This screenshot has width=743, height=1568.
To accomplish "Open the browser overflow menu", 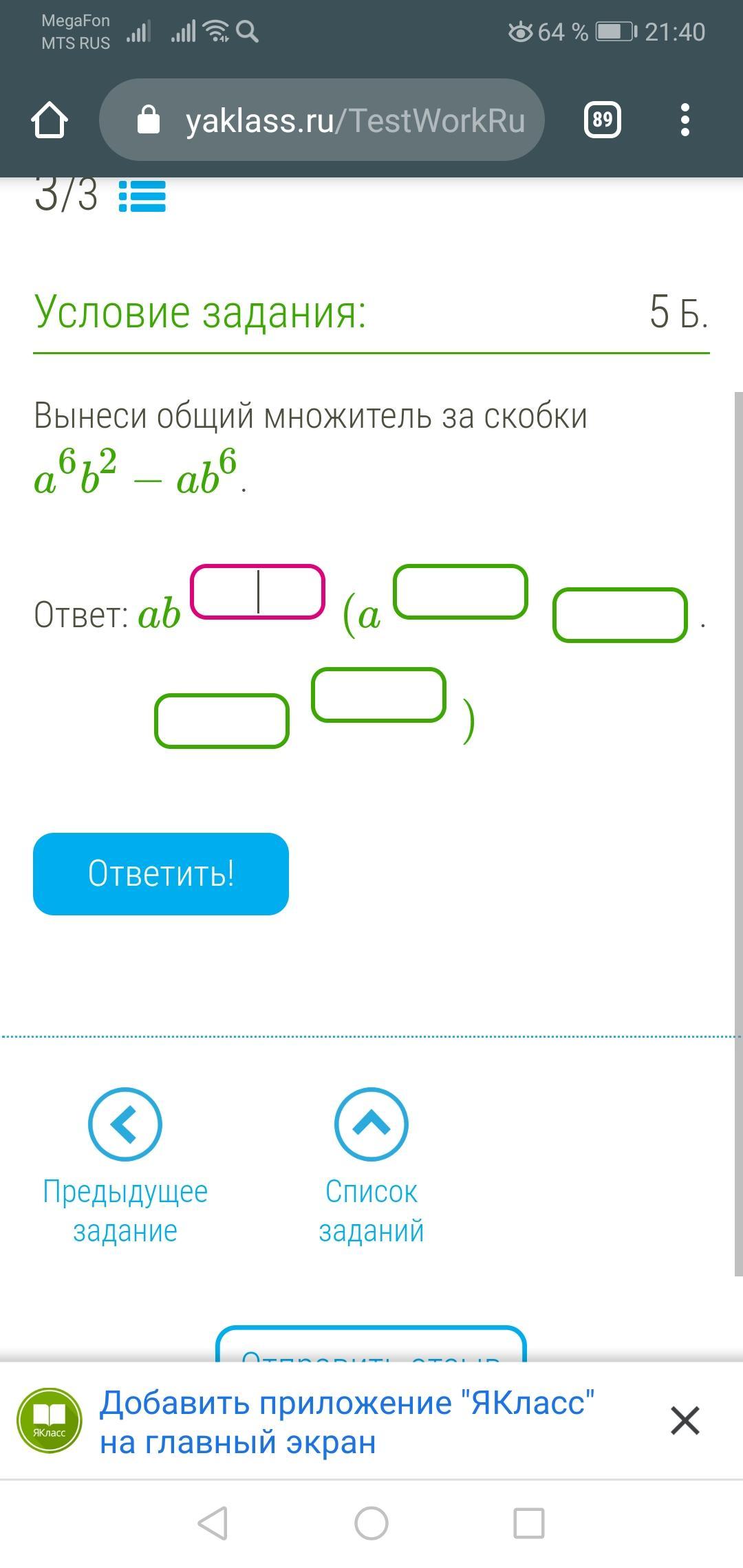I will tap(685, 120).
